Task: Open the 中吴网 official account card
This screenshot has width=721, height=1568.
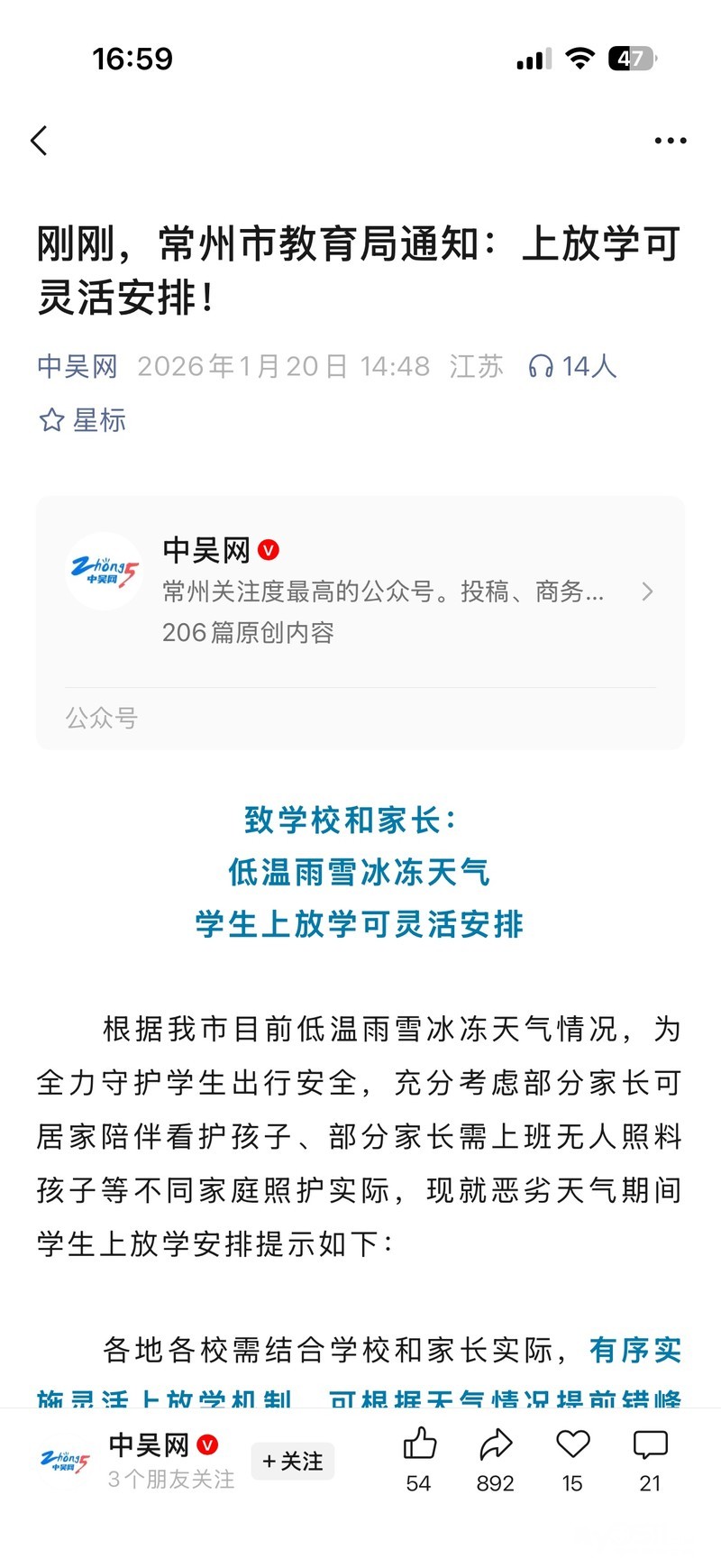Action: (360, 591)
